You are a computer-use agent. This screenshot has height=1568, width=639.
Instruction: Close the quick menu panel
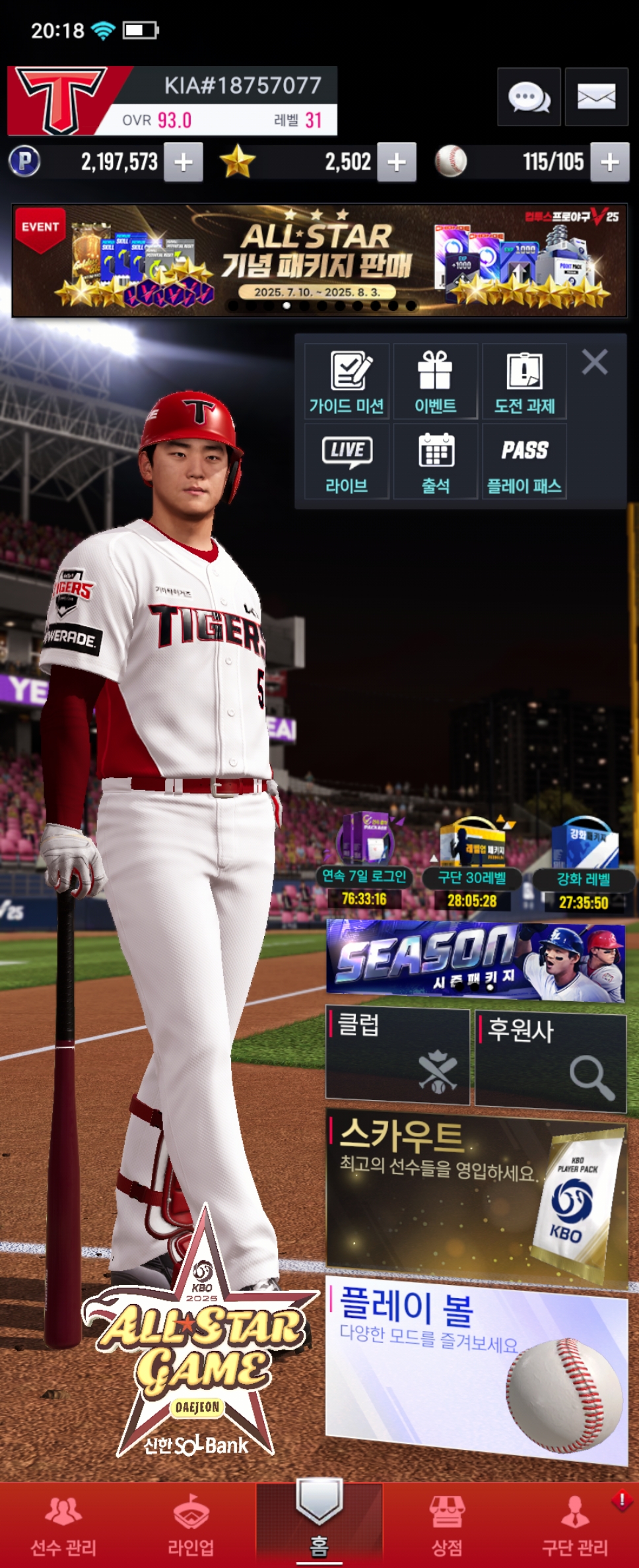pos(594,362)
